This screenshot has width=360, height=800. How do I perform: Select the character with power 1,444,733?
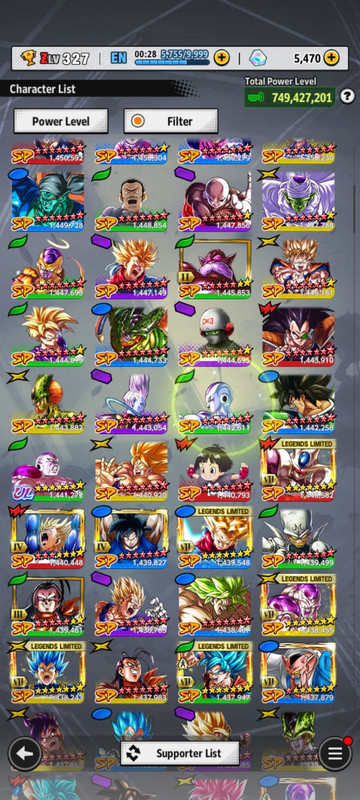coord(131,336)
